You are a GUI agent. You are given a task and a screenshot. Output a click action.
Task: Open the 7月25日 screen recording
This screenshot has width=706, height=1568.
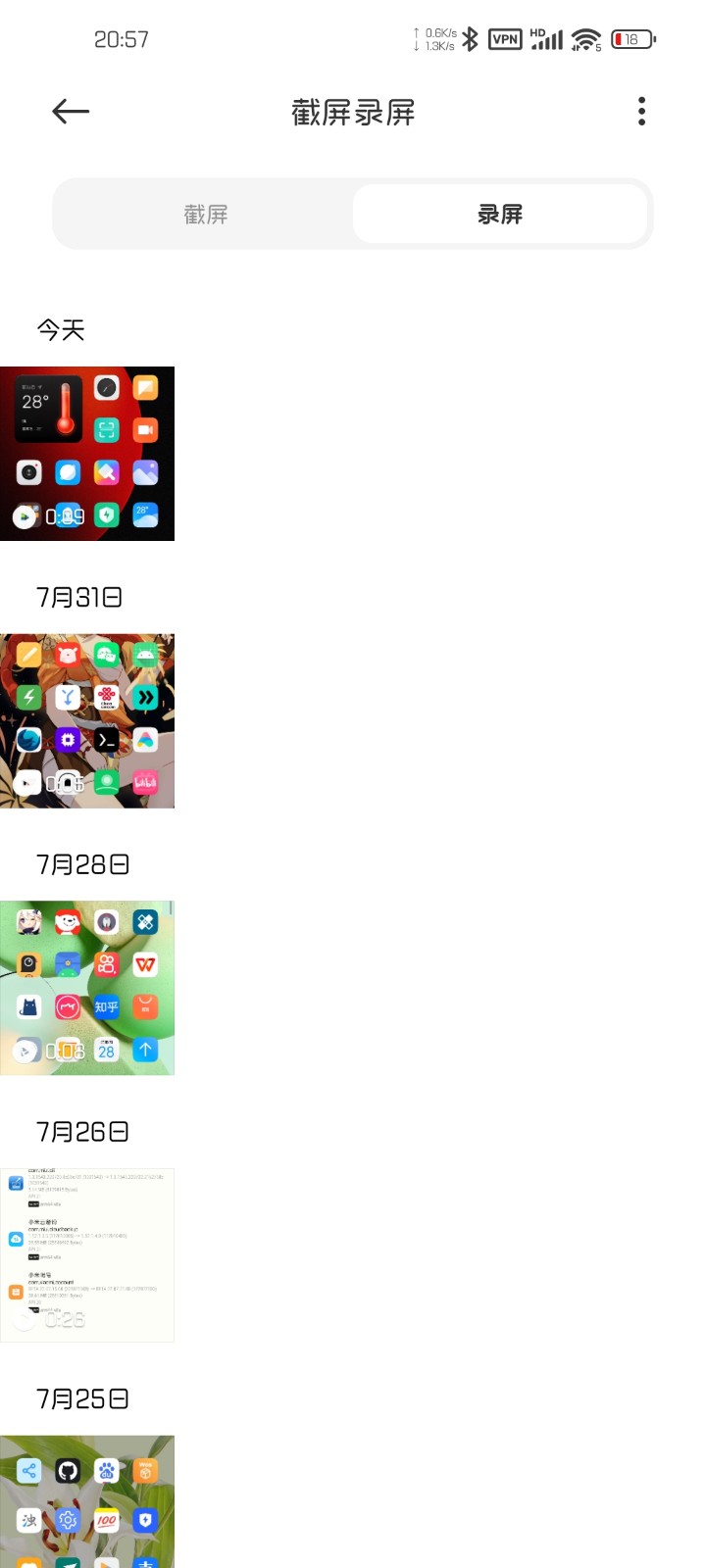pyautogui.click(x=87, y=1501)
